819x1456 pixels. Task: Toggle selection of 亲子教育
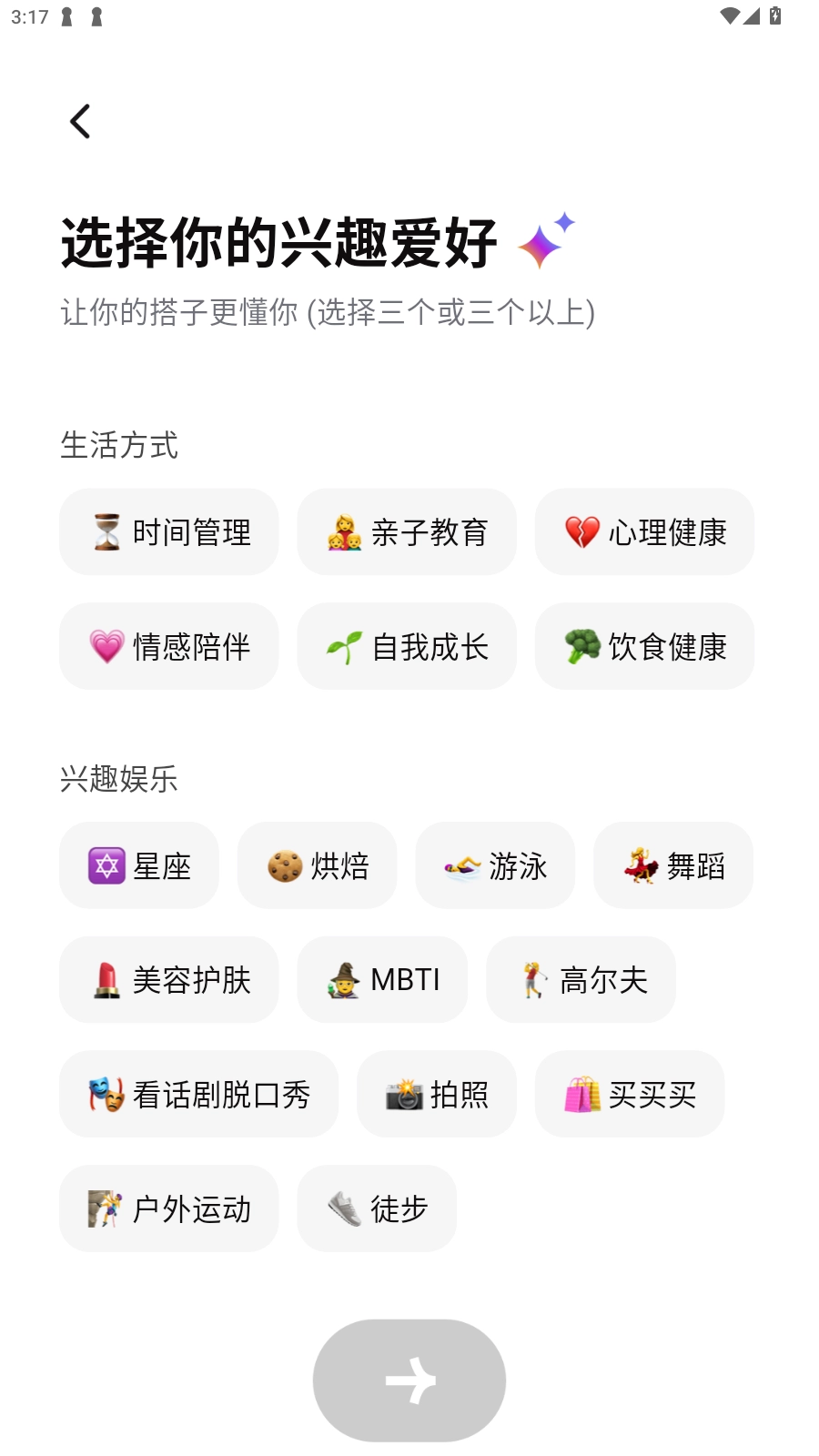click(x=406, y=531)
